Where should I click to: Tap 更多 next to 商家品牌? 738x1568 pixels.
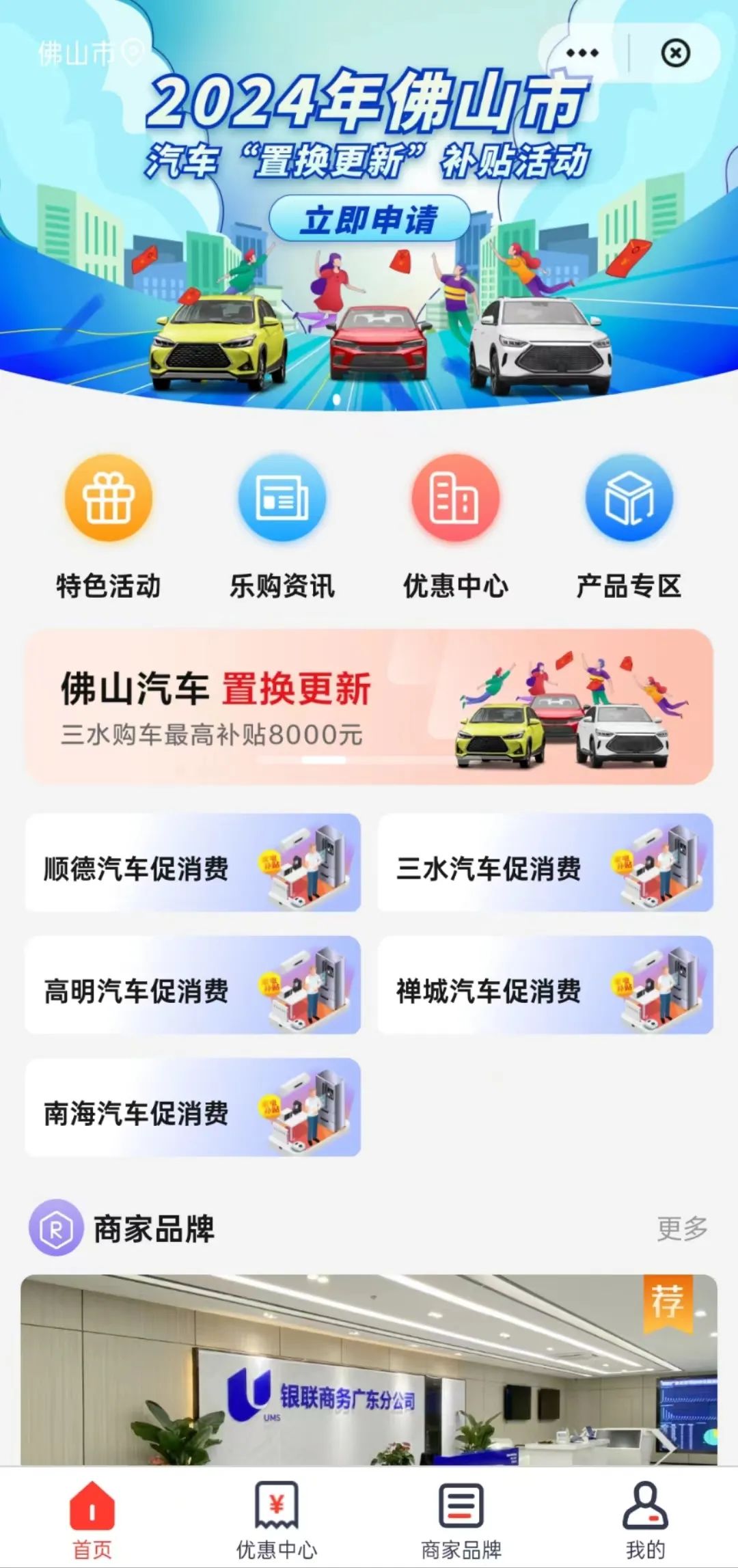tap(682, 1228)
